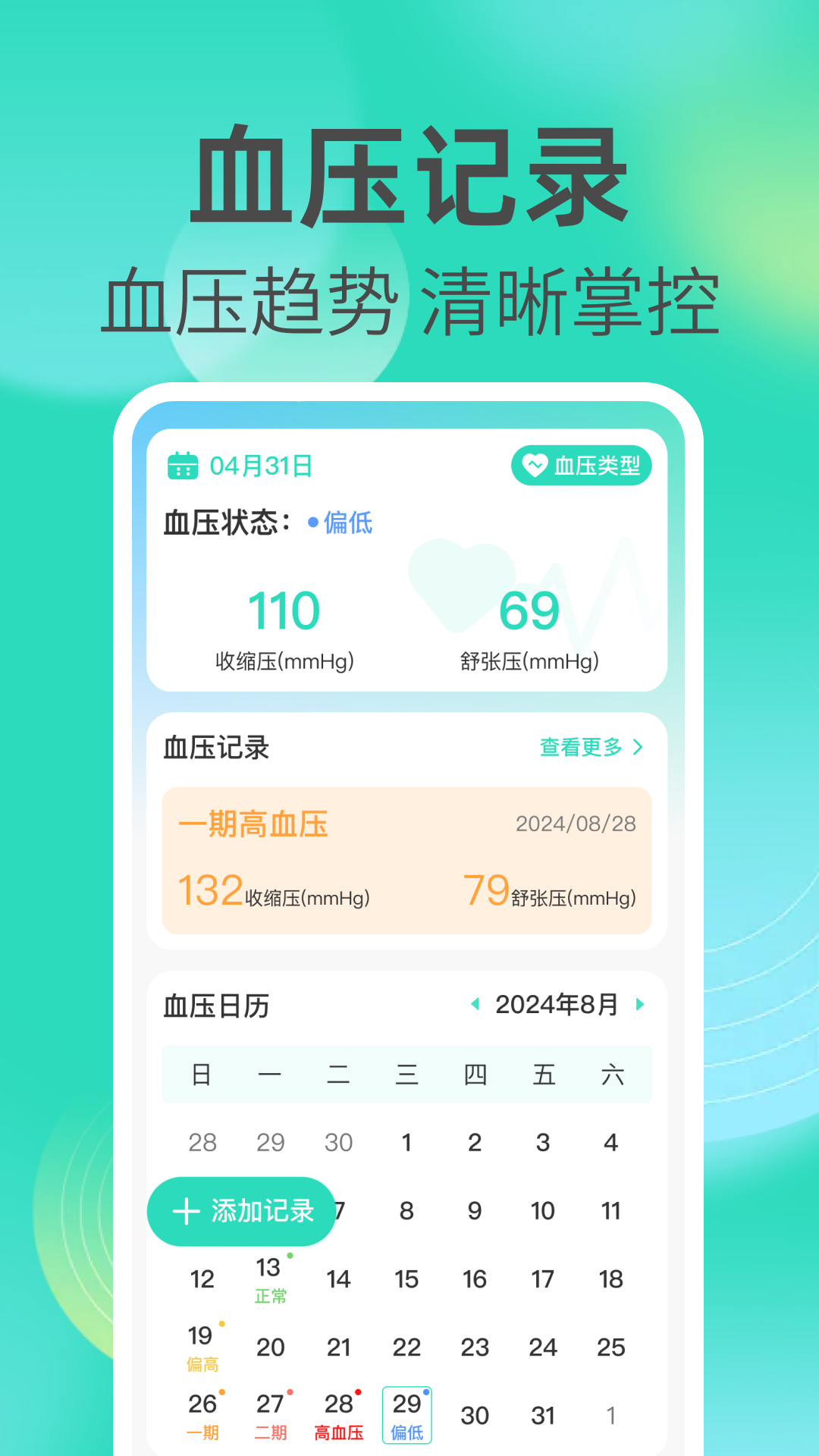Tap the heart icon on the 血压类型 button
The image size is (819, 1456).
pyautogui.click(x=535, y=466)
